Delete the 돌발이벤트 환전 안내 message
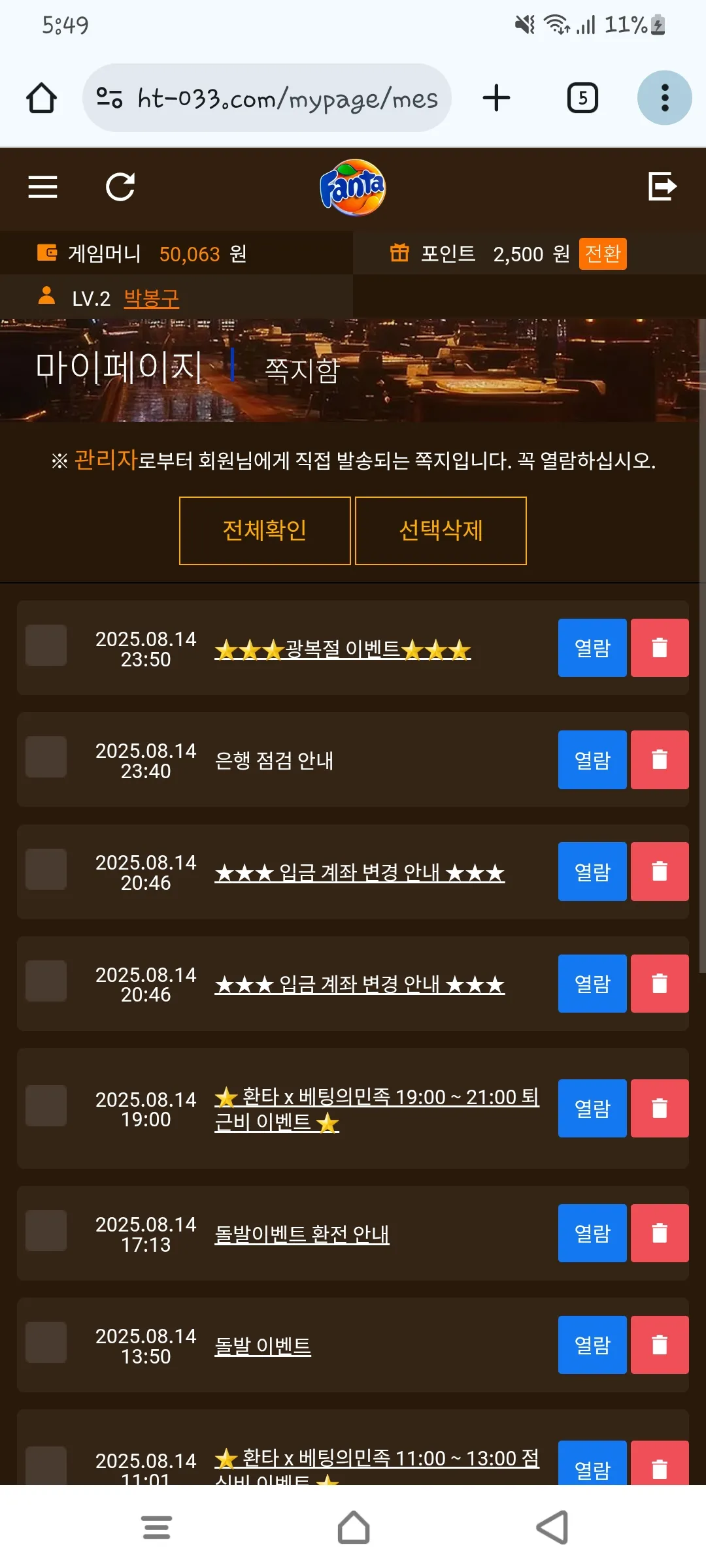706x1568 pixels. [x=660, y=1233]
